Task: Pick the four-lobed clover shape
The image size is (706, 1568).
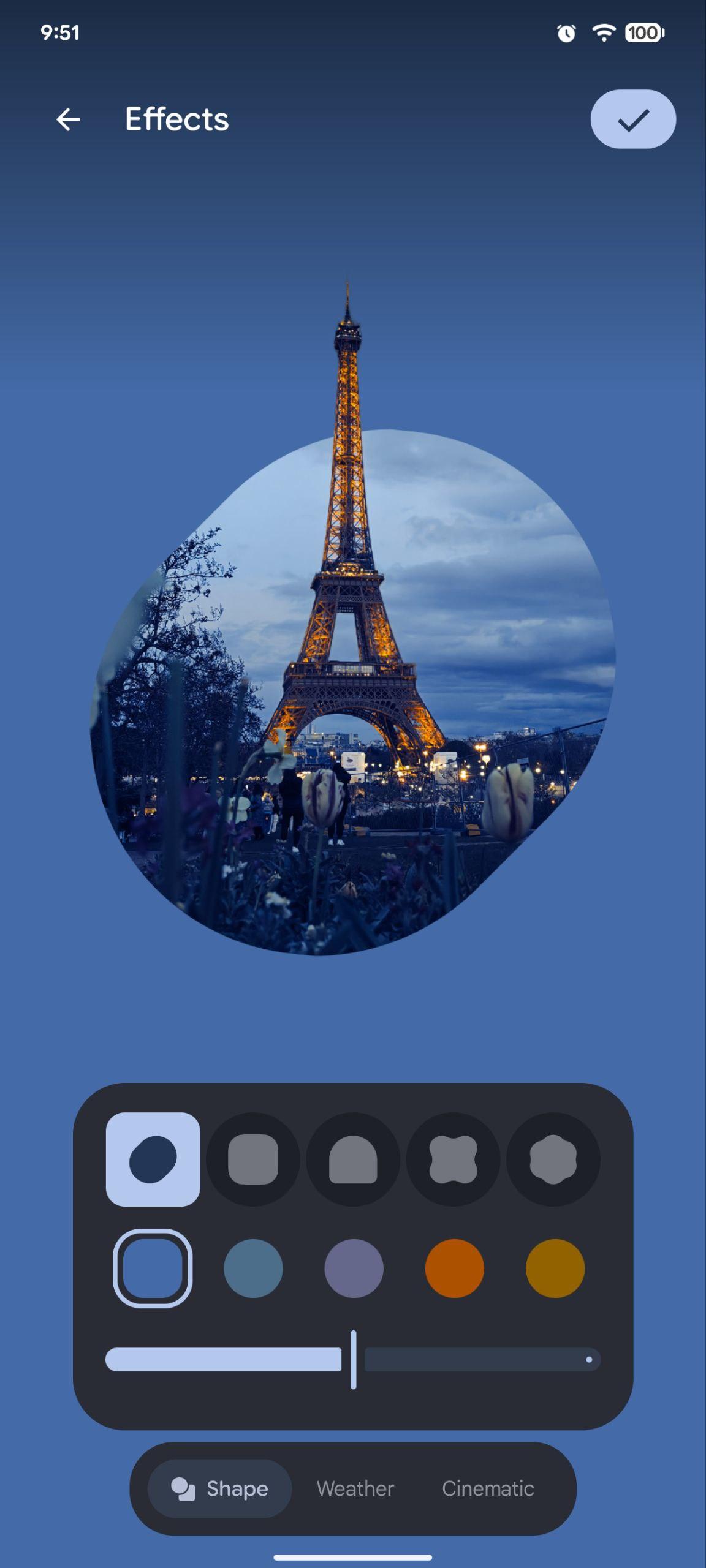Action: [454, 1159]
